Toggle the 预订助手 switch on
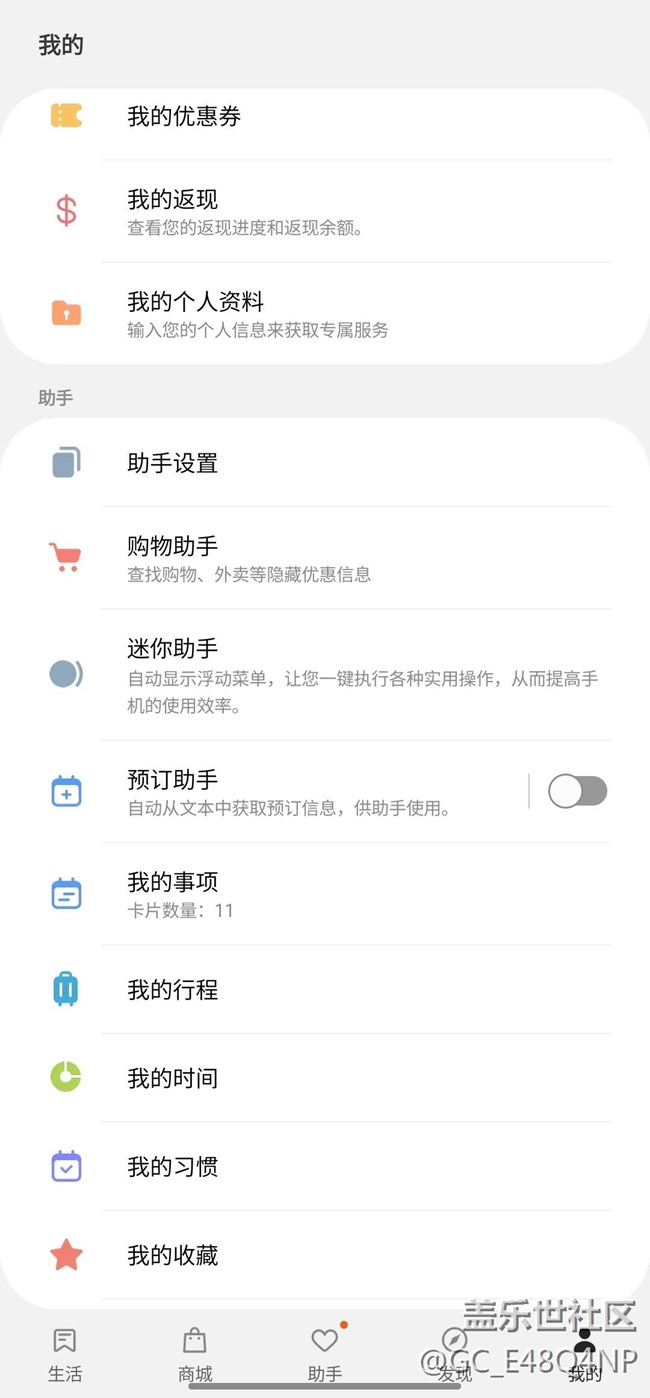Screen dimensions: 650x1398 (x=577, y=791)
